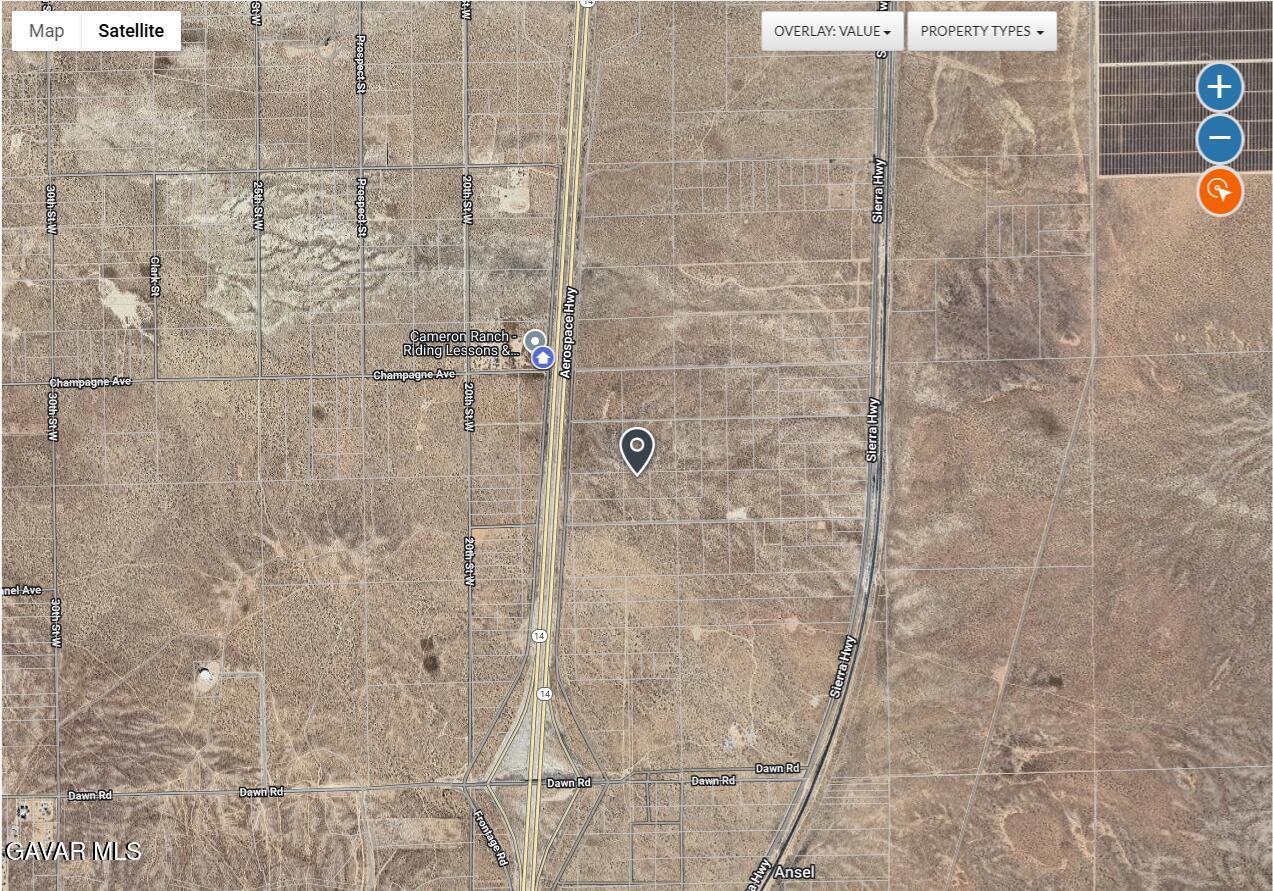Image resolution: width=1273 pixels, height=891 pixels.
Task: Select the dark property pin marker
Action: tap(637, 449)
